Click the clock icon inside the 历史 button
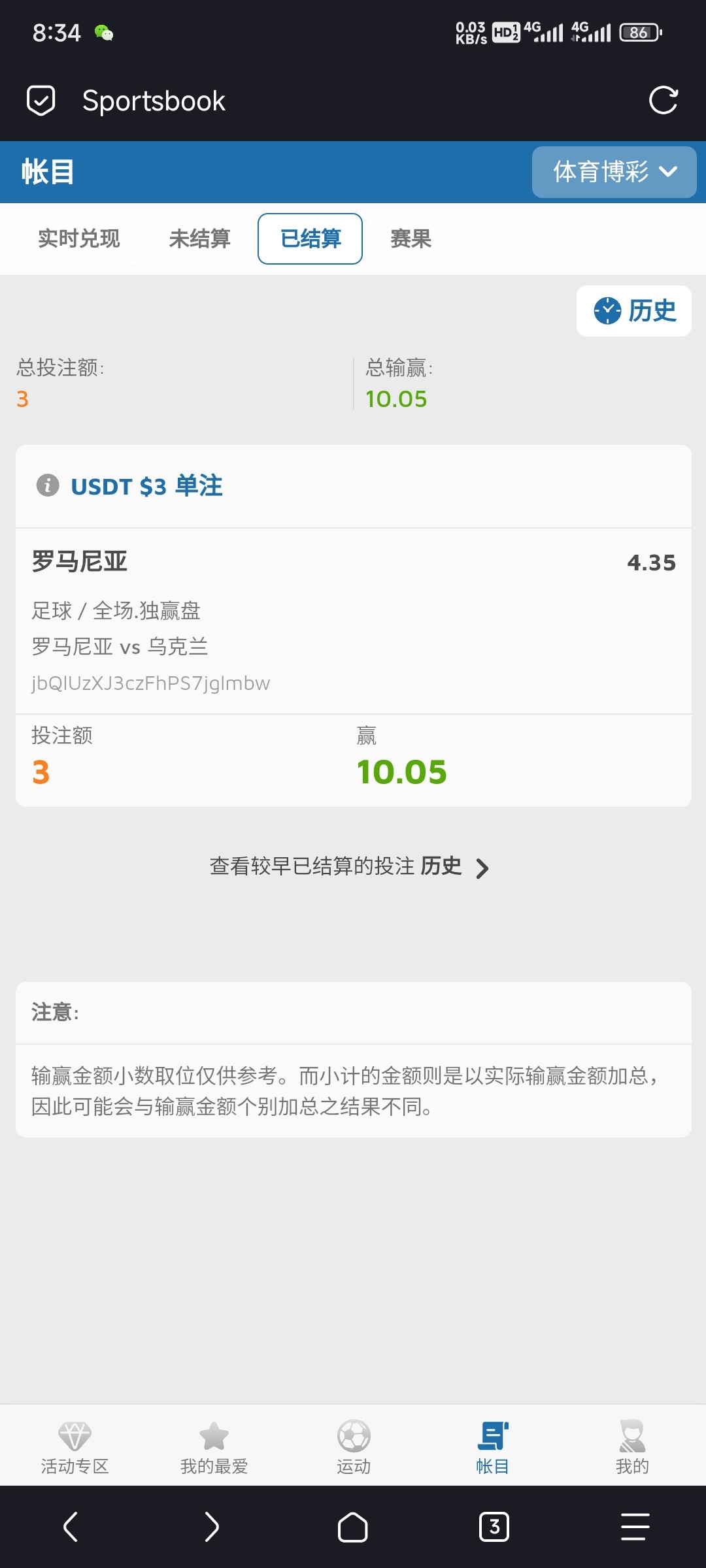 click(607, 312)
